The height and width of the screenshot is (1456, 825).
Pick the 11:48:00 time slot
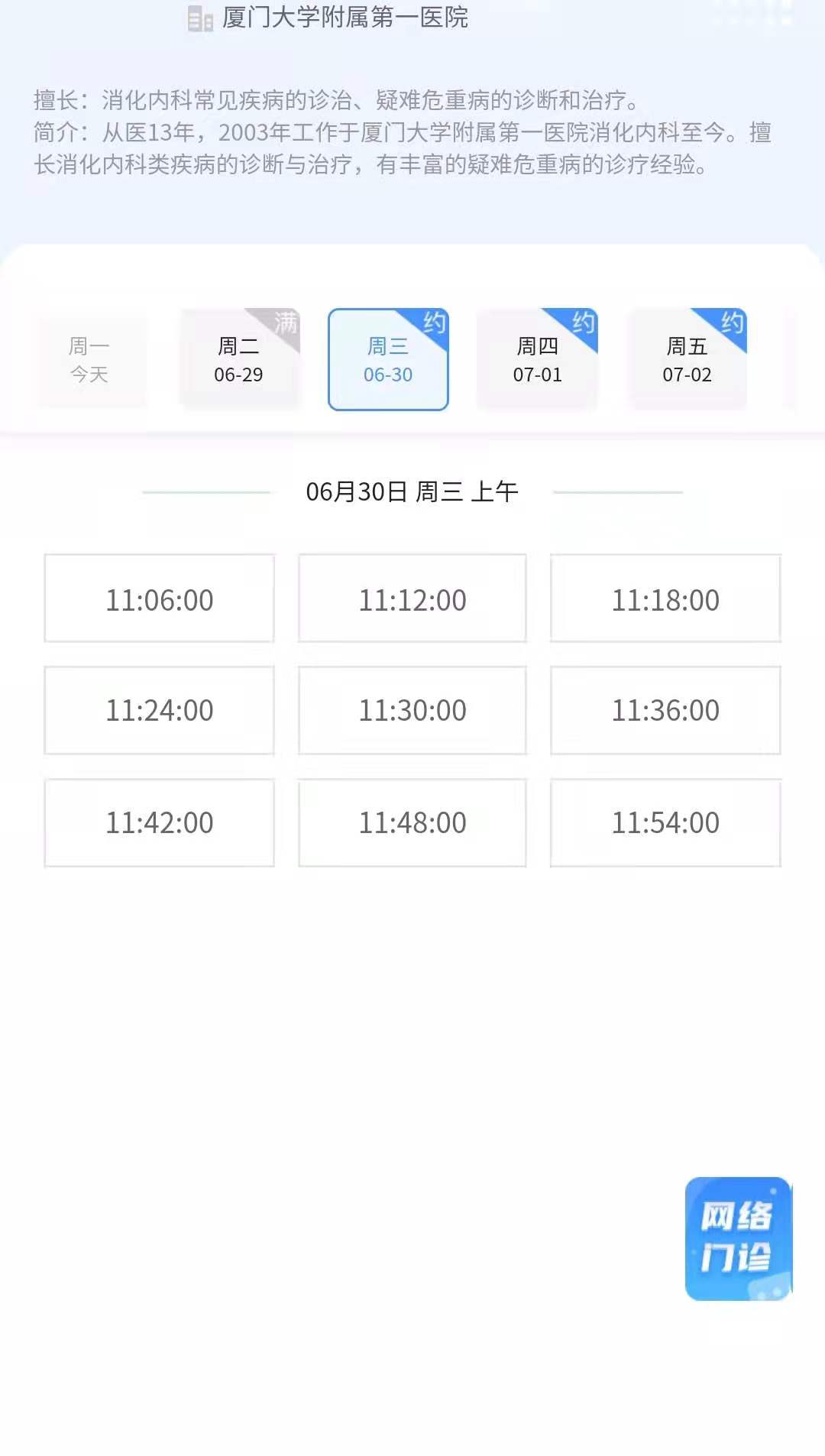412,822
